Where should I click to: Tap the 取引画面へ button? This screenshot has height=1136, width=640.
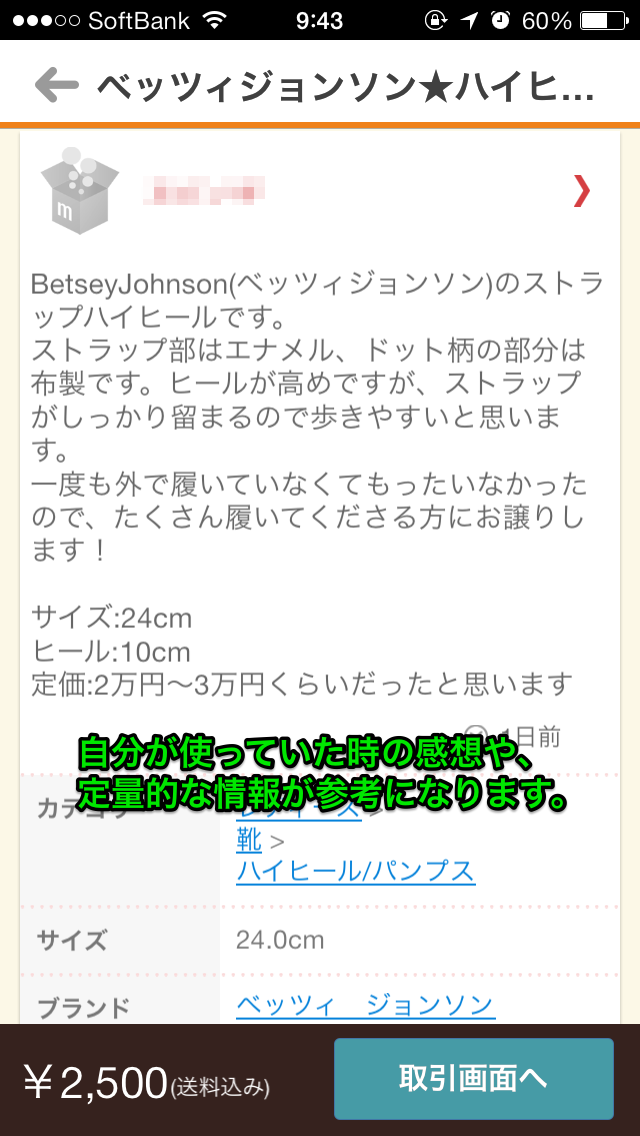coord(473,1078)
